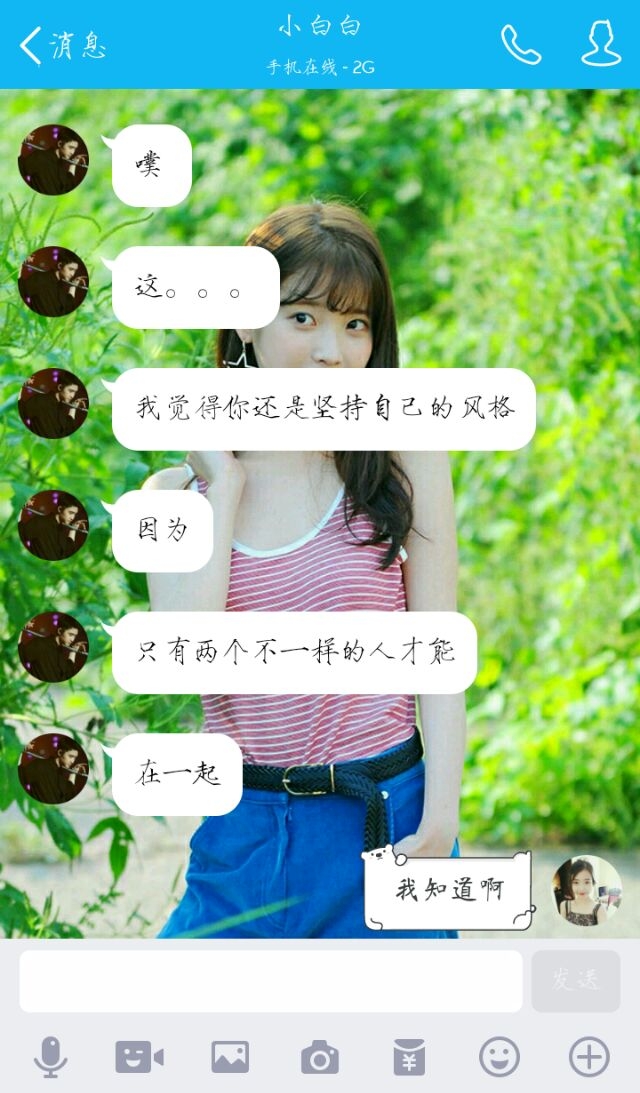Start a voice call with 小白白

coord(521,45)
